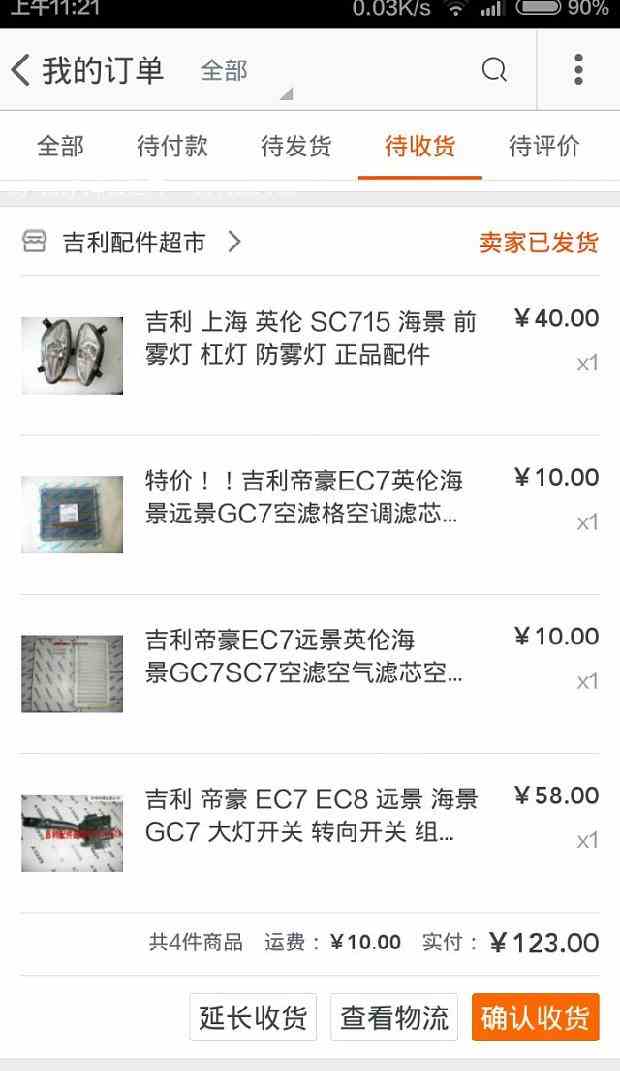The width and height of the screenshot is (620, 1071).
Task: Open order search
Action: (494, 70)
